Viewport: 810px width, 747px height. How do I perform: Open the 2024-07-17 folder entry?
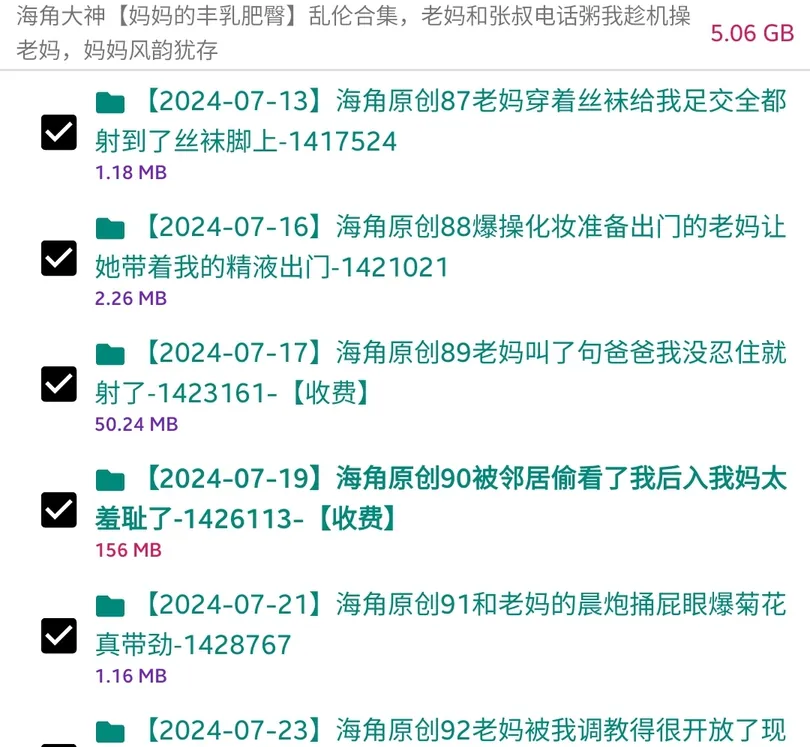coord(440,373)
